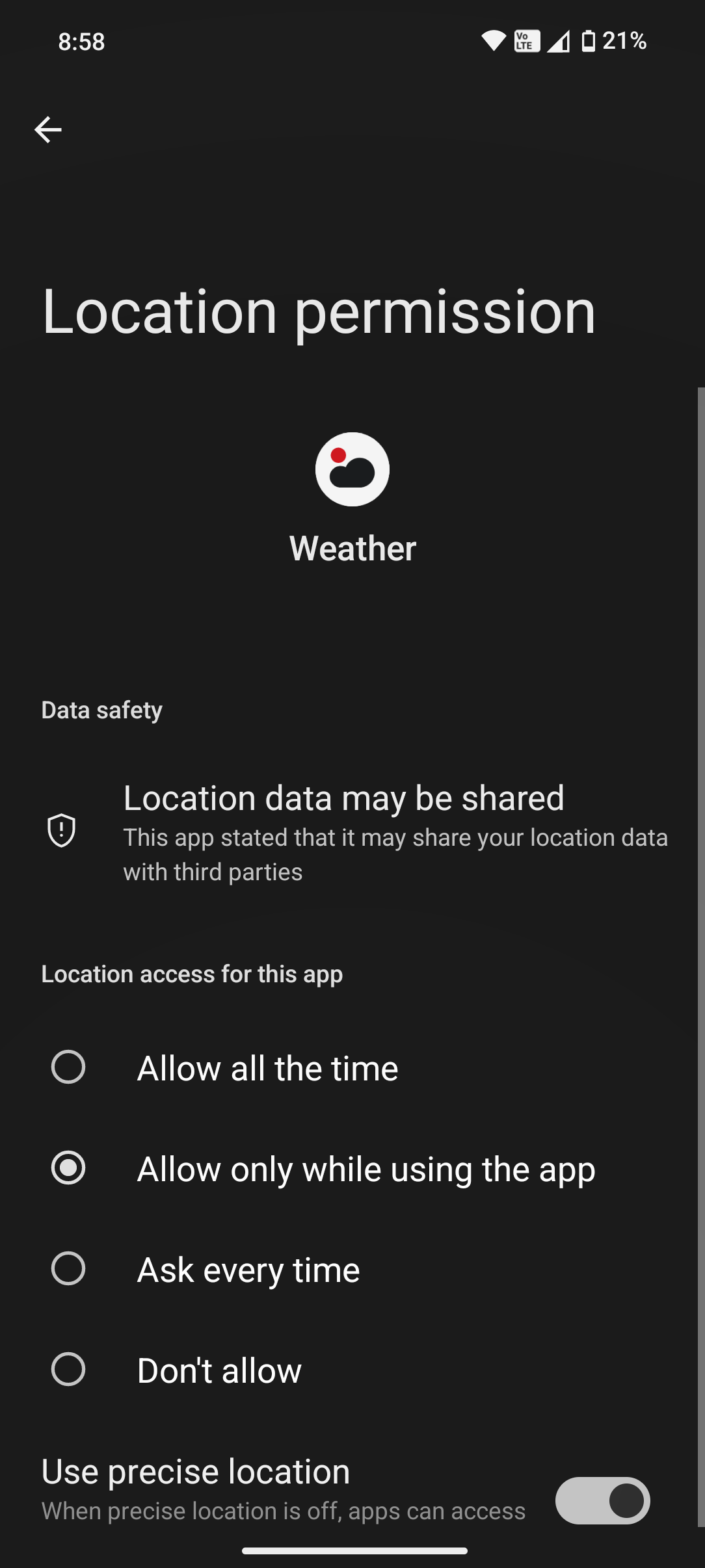Select Allow only while using the app

366,1168
